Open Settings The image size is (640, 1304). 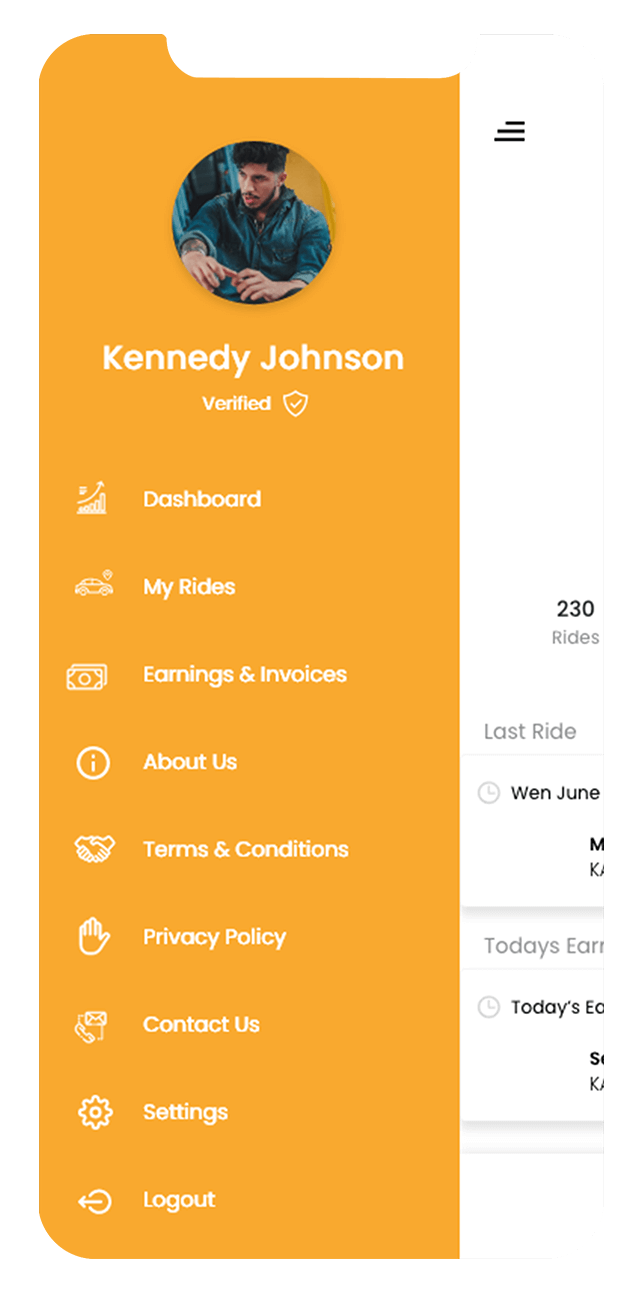coord(153,1112)
